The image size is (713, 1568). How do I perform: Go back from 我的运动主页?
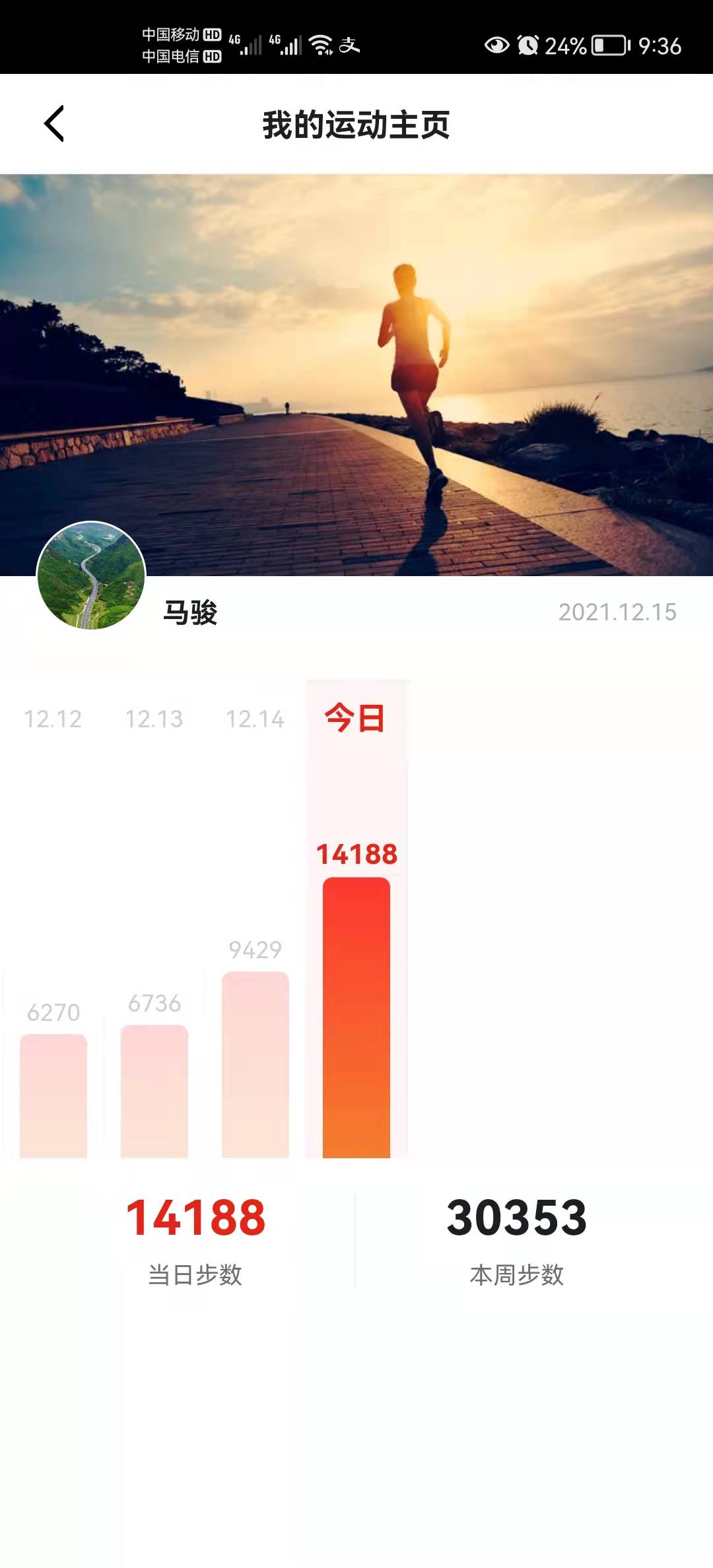tap(54, 123)
